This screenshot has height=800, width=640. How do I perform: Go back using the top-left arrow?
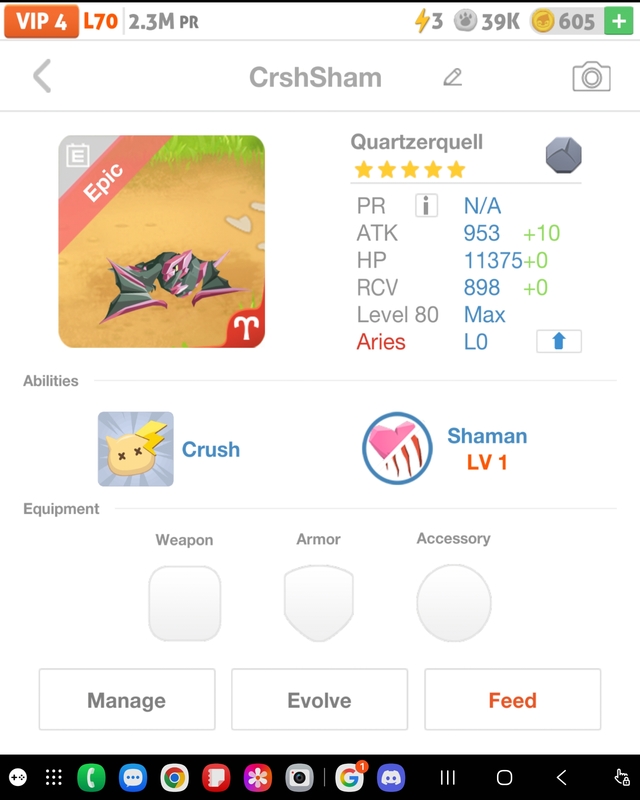pos(42,76)
